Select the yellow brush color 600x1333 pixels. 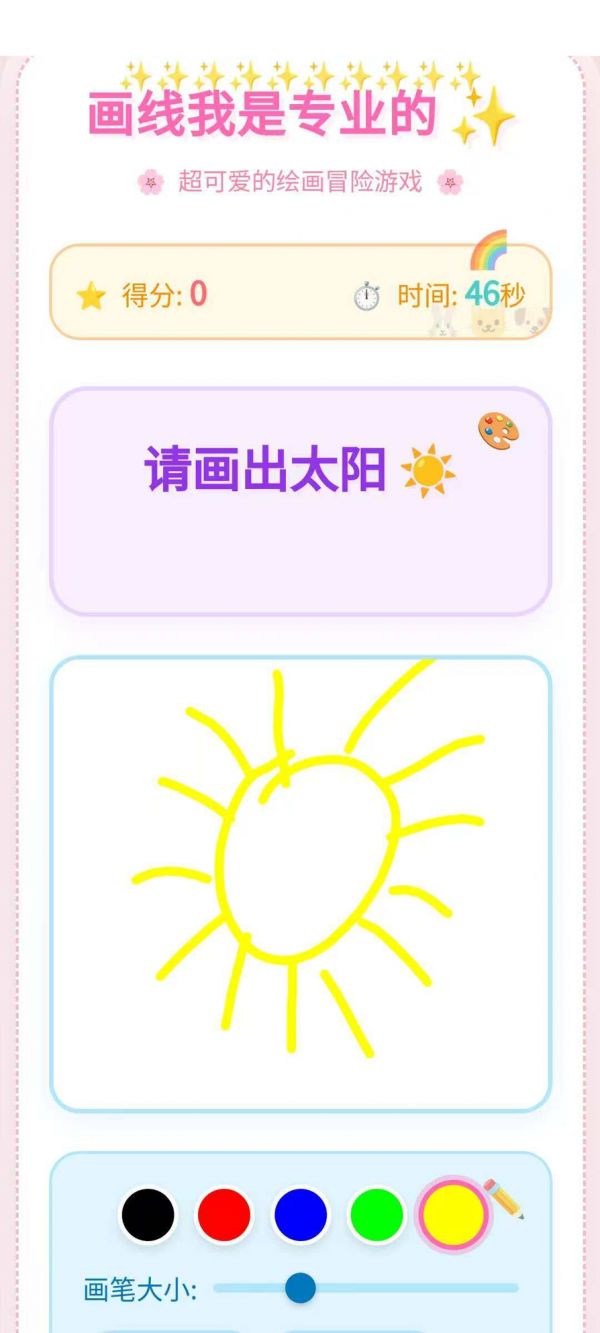453,1215
